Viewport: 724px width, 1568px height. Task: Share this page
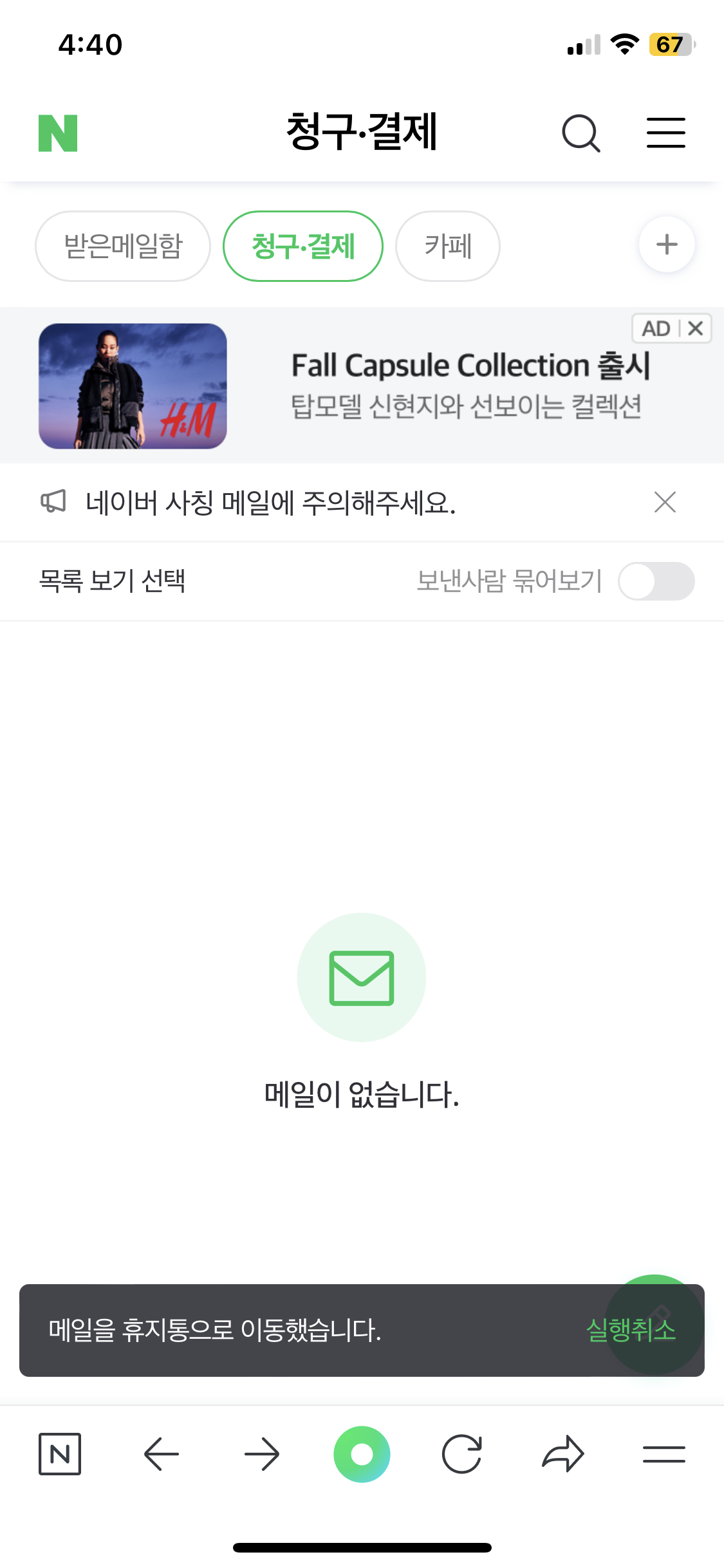click(562, 1454)
